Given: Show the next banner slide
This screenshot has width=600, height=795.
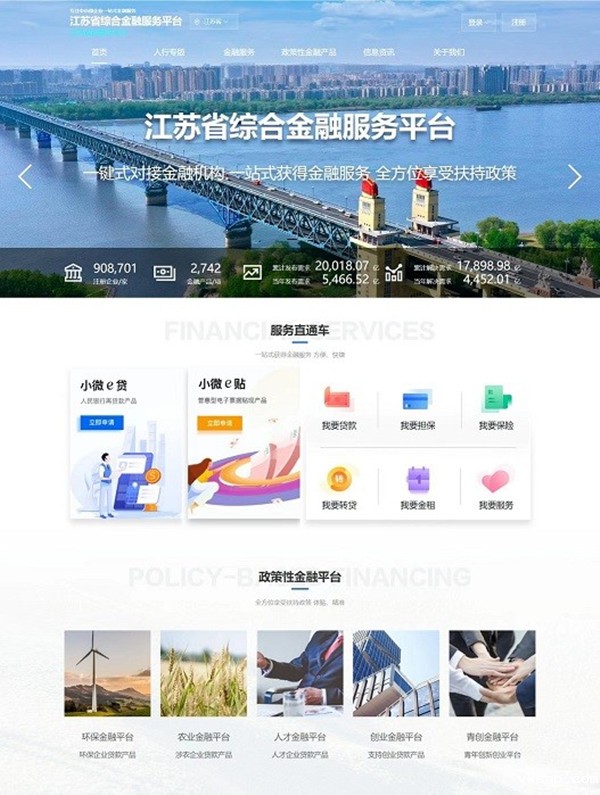Looking at the screenshot, I should (x=575, y=177).
